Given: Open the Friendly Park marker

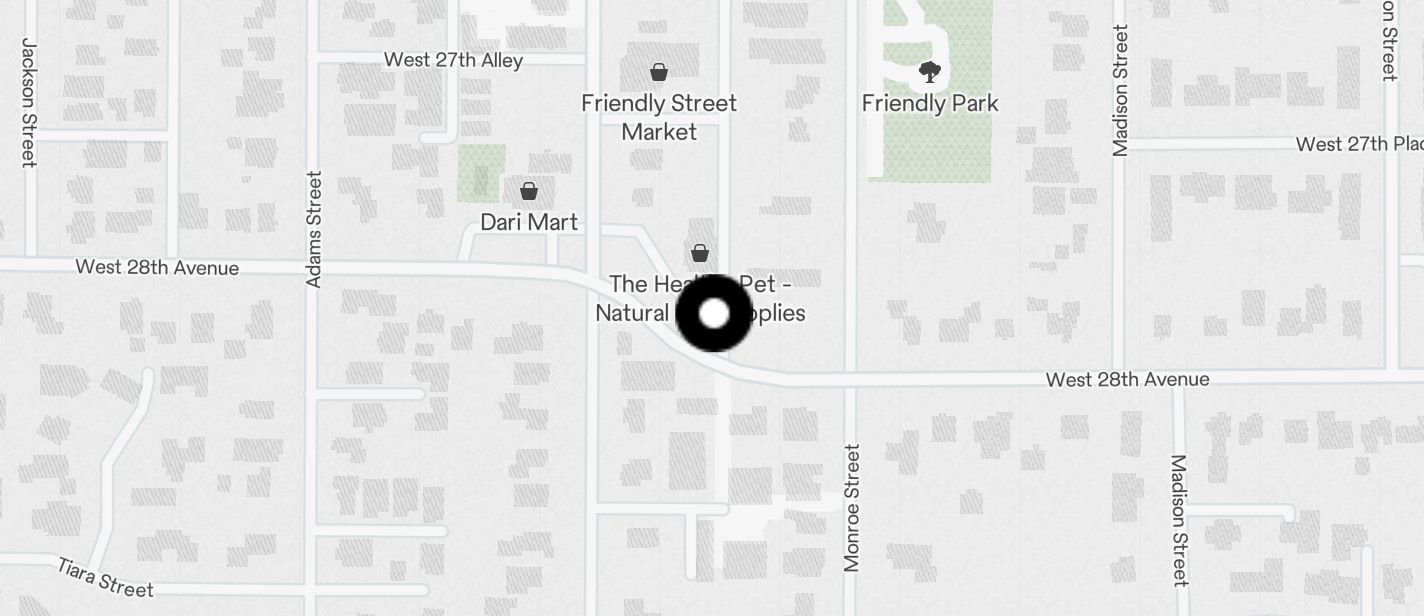Looking at the screenshot, I should pyautogui.click(x=930, y=72).
